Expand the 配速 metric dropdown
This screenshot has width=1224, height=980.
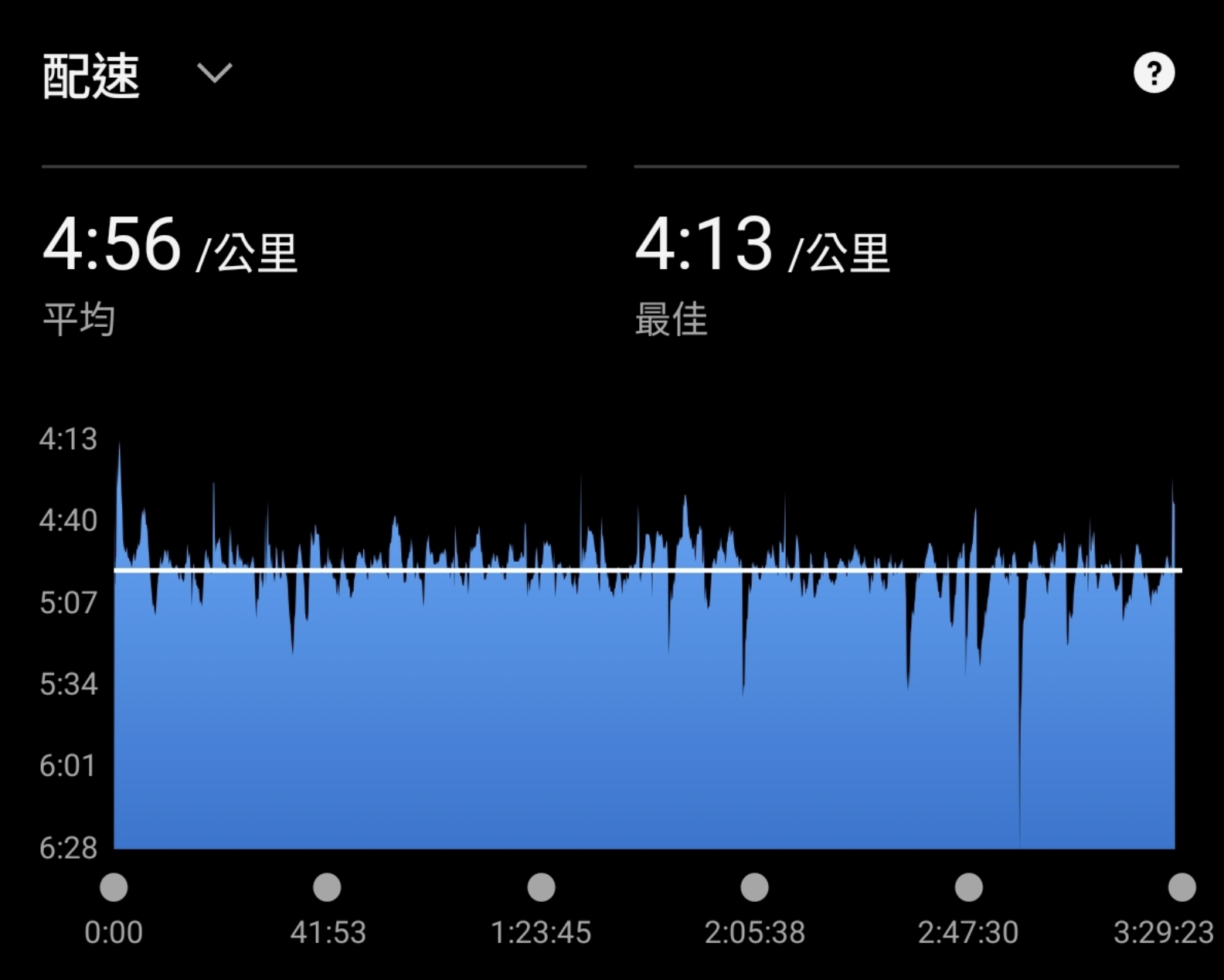pos(214,73)
